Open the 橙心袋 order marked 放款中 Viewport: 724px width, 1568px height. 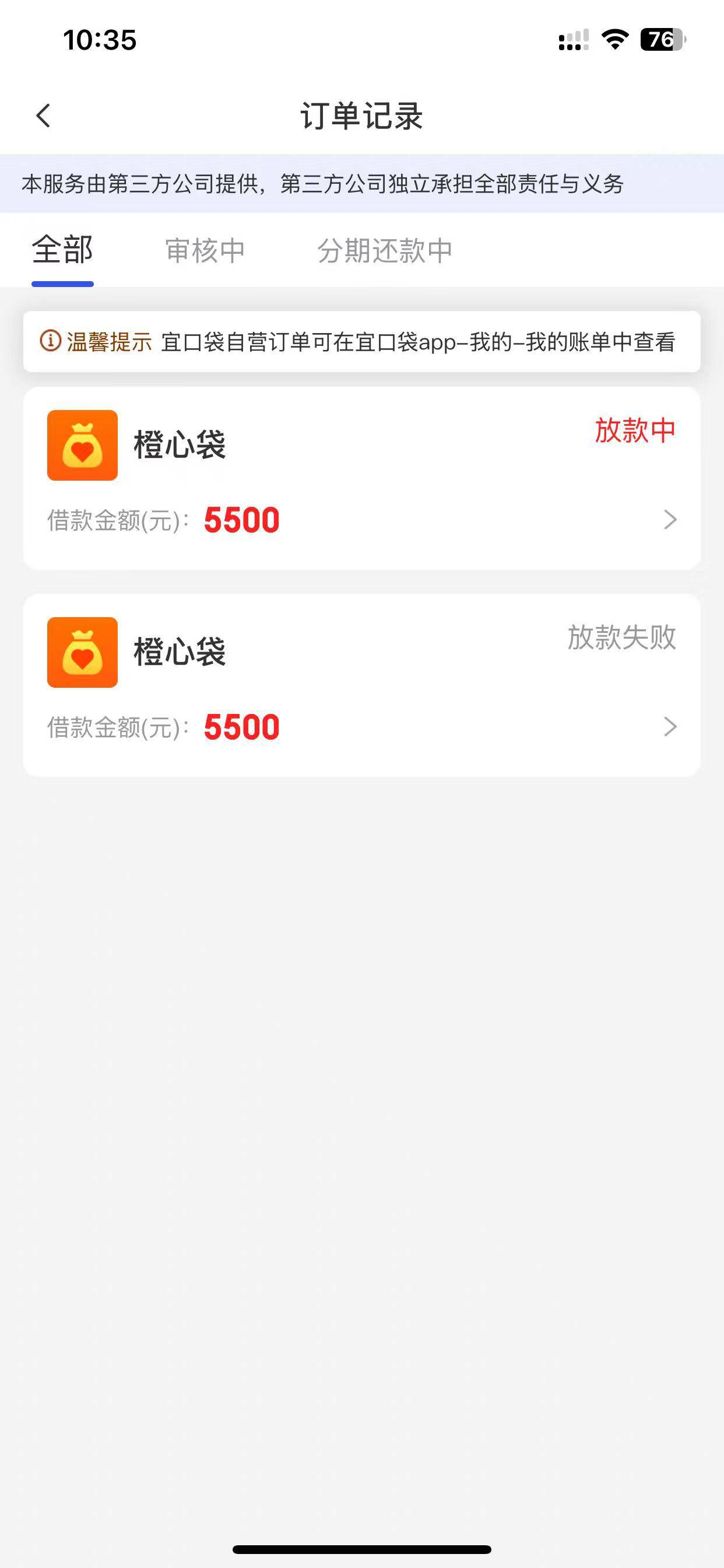(362, 478)
